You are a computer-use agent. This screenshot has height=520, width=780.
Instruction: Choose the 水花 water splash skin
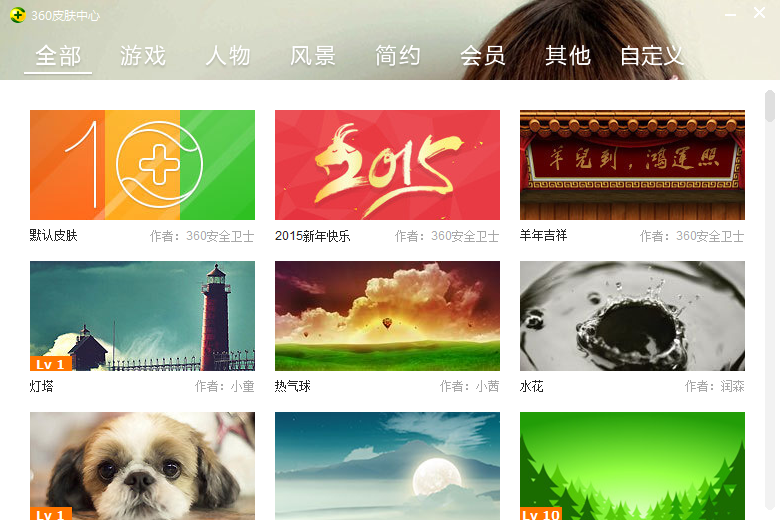(x=632, y=316)
